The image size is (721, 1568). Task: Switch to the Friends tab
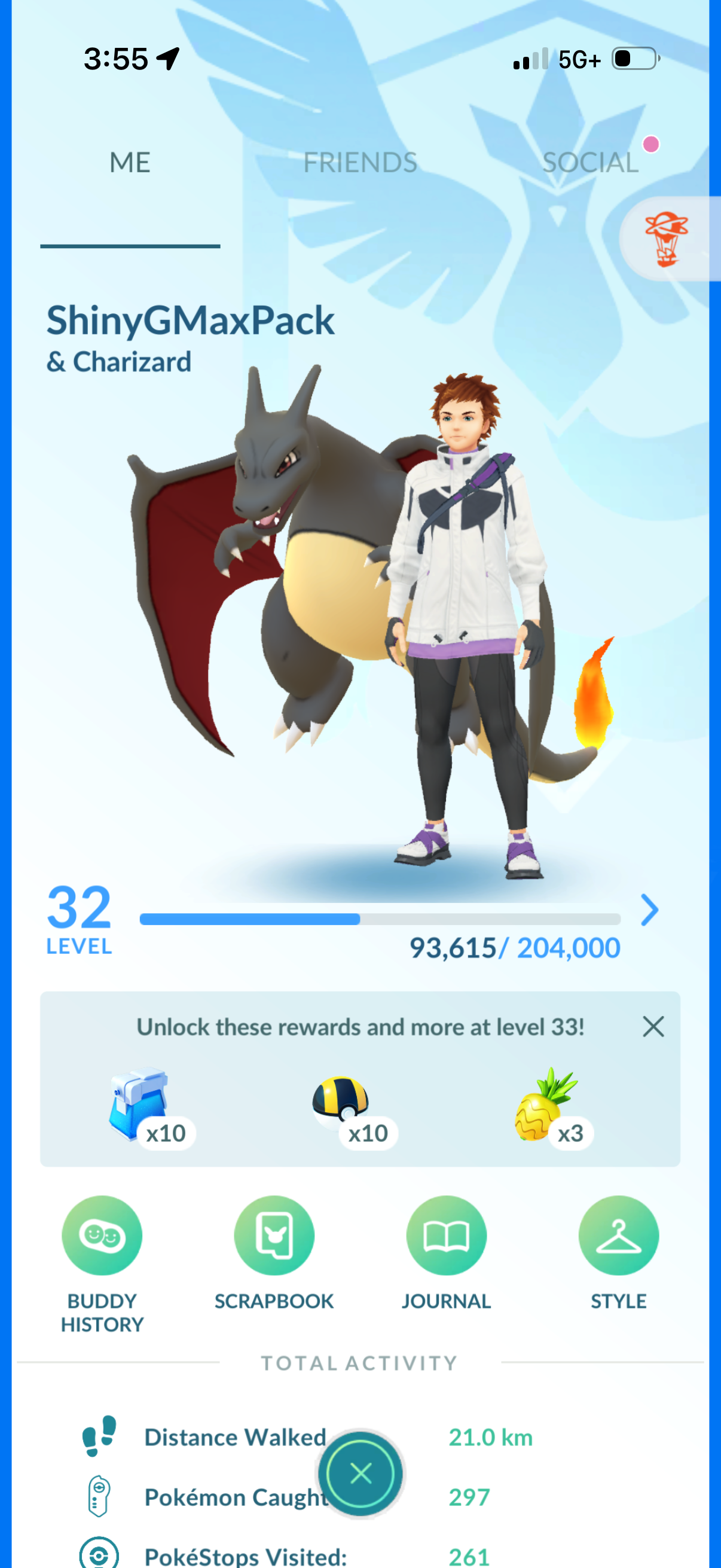click(360, 163)
